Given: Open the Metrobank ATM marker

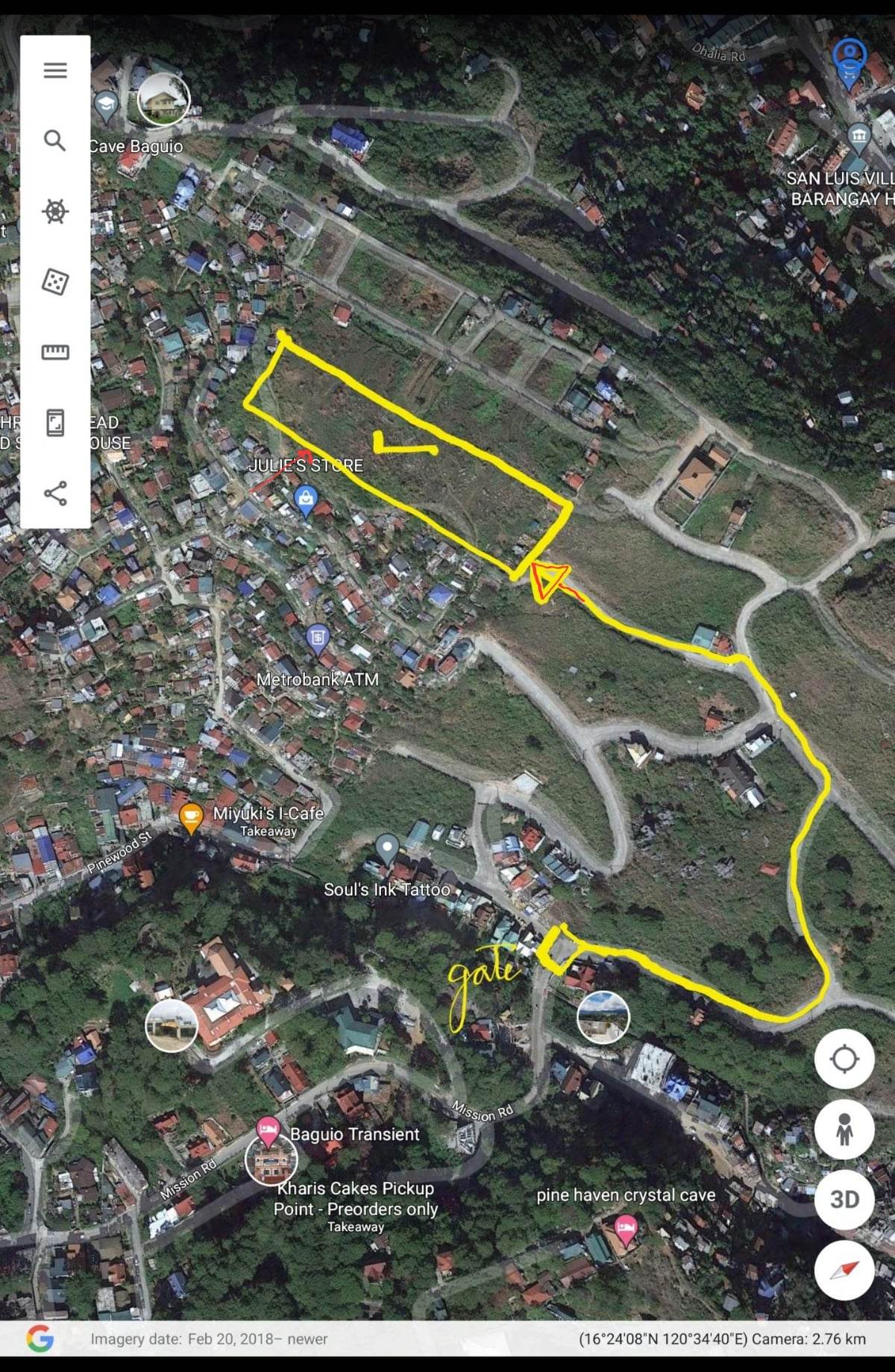Looking at the screenshot, I should pyautogui.click(x=318, y=639).
